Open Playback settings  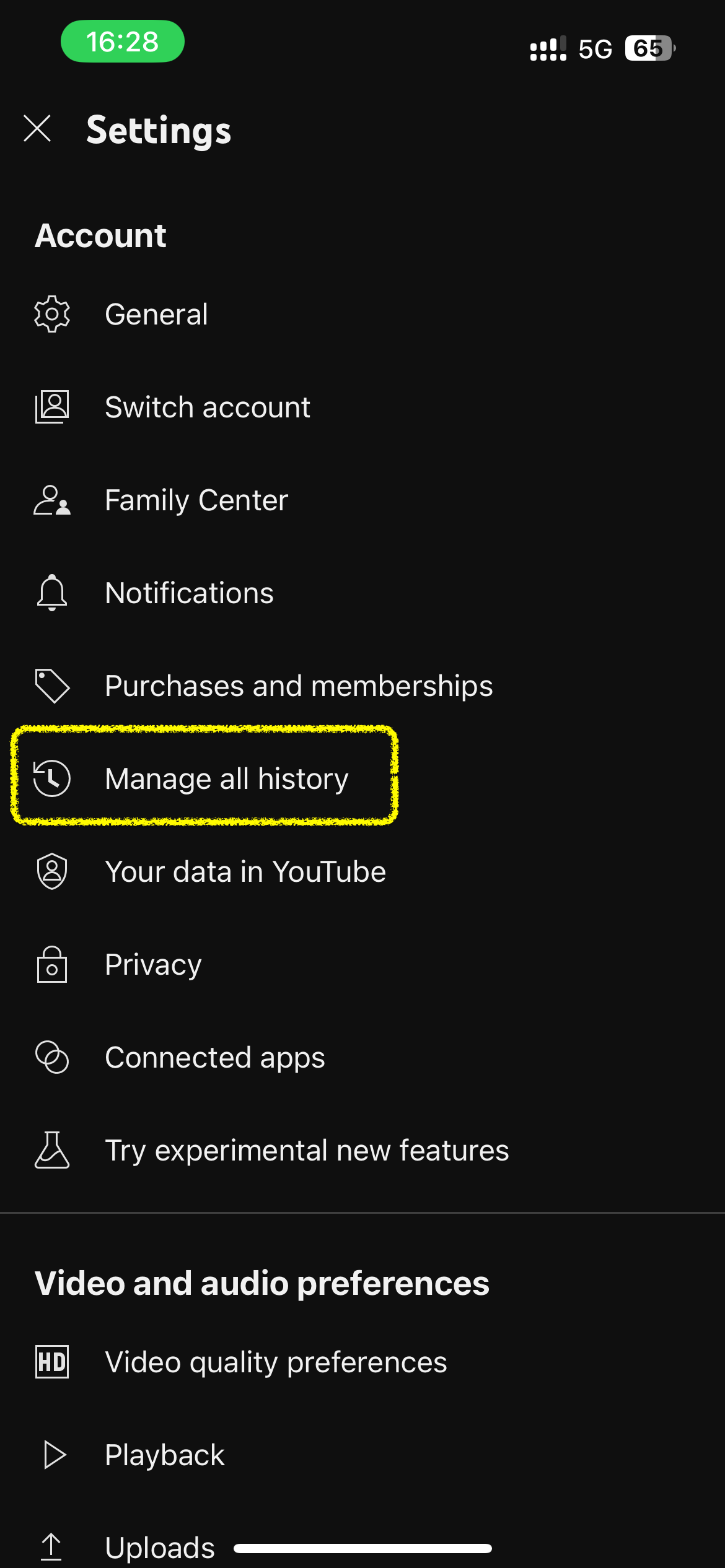coord(362,1455)
